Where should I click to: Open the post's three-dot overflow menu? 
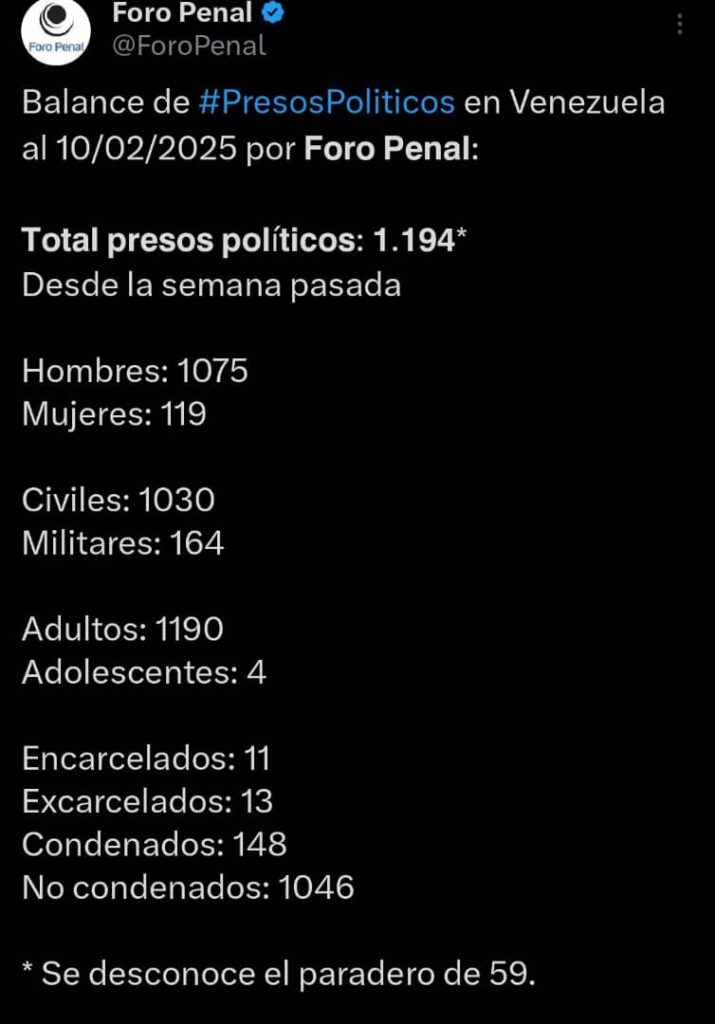[x=681, y=24]
